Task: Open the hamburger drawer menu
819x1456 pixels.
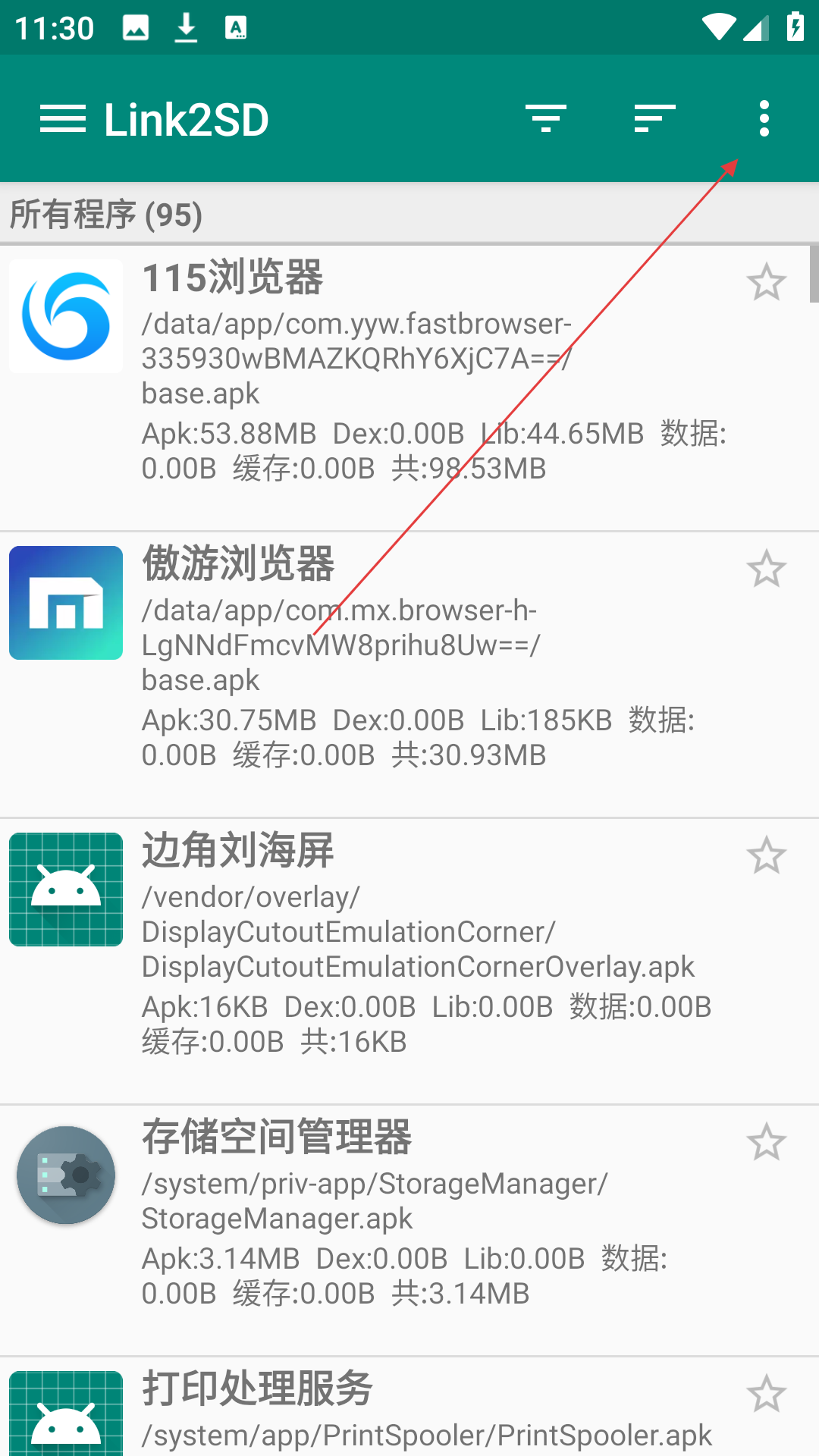Action: pyautogui.click(x=63, y=119)
